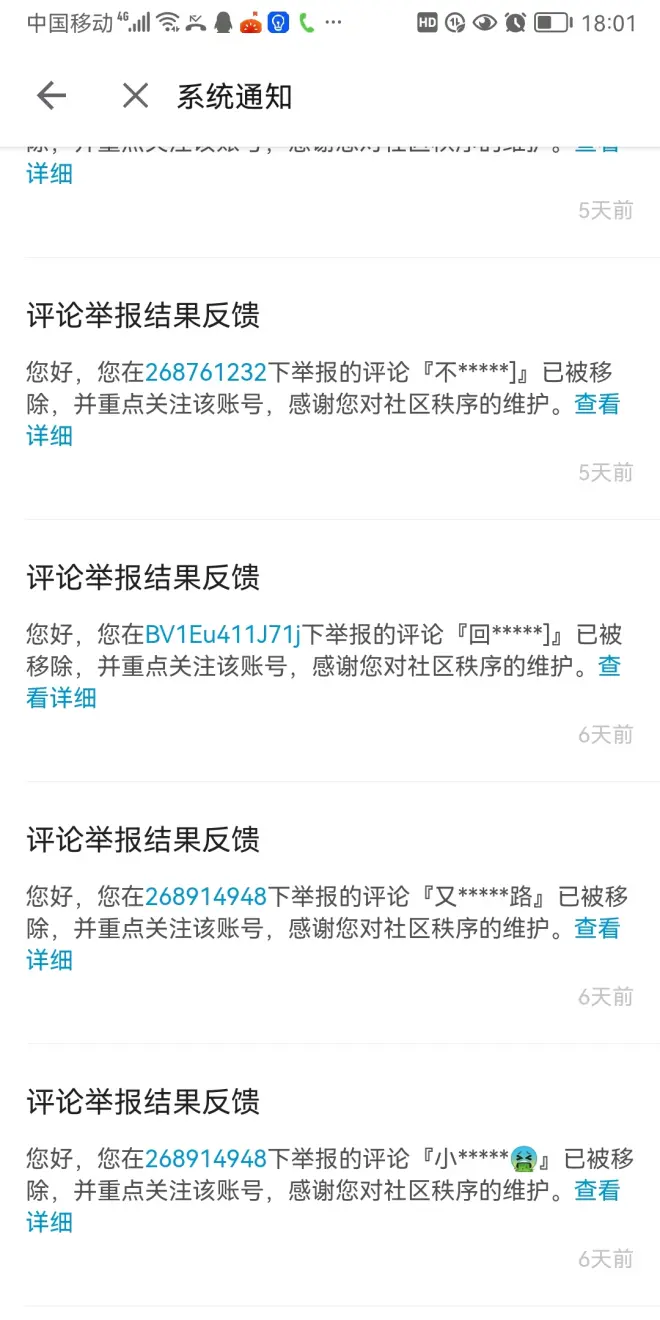Tap 查看详细 for the『不*****]』comment report
The width and height of the screenshot is (660, 1320).
[x=597, y=405]
